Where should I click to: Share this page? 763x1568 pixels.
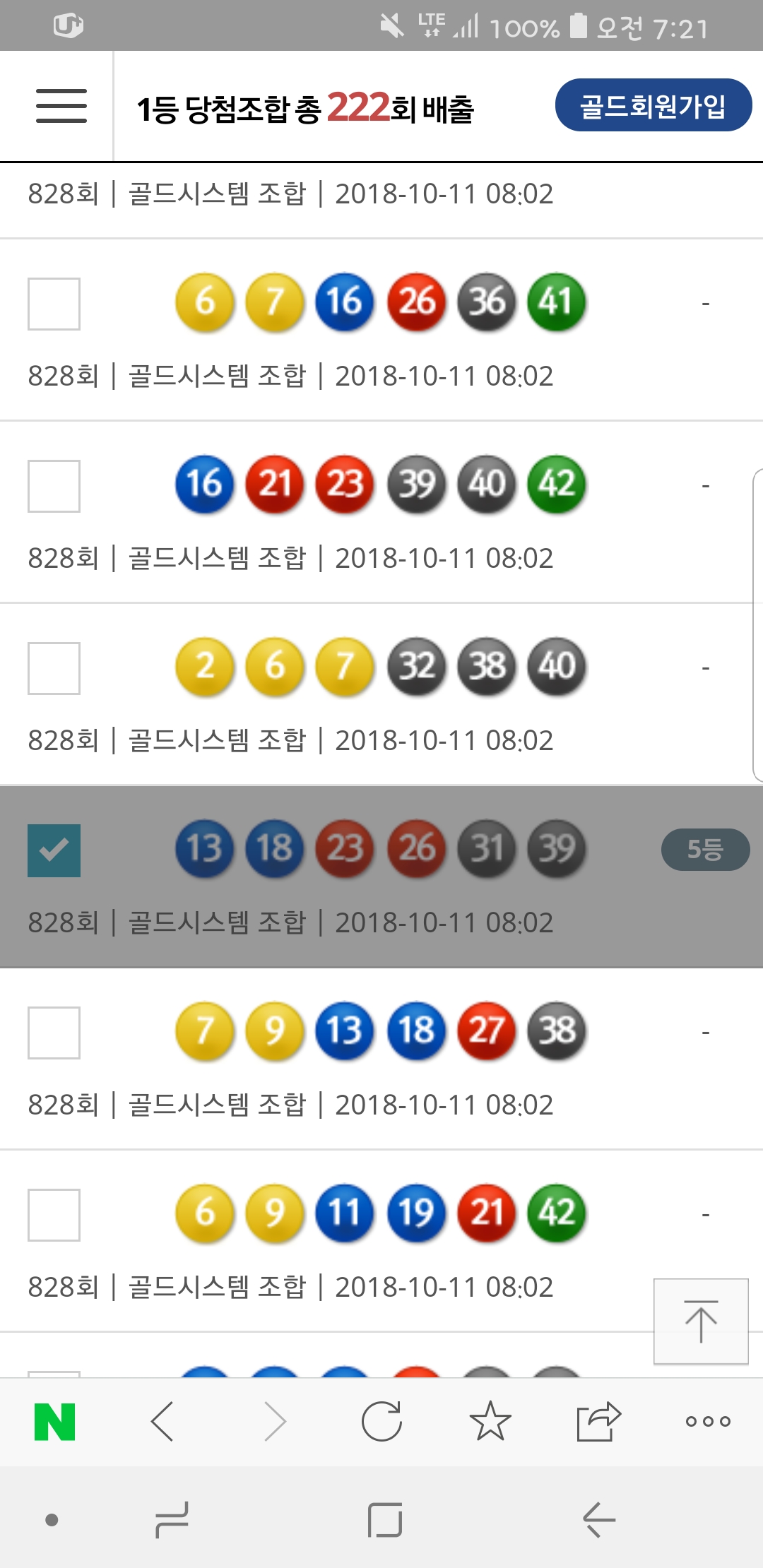tap(598, 1421)
